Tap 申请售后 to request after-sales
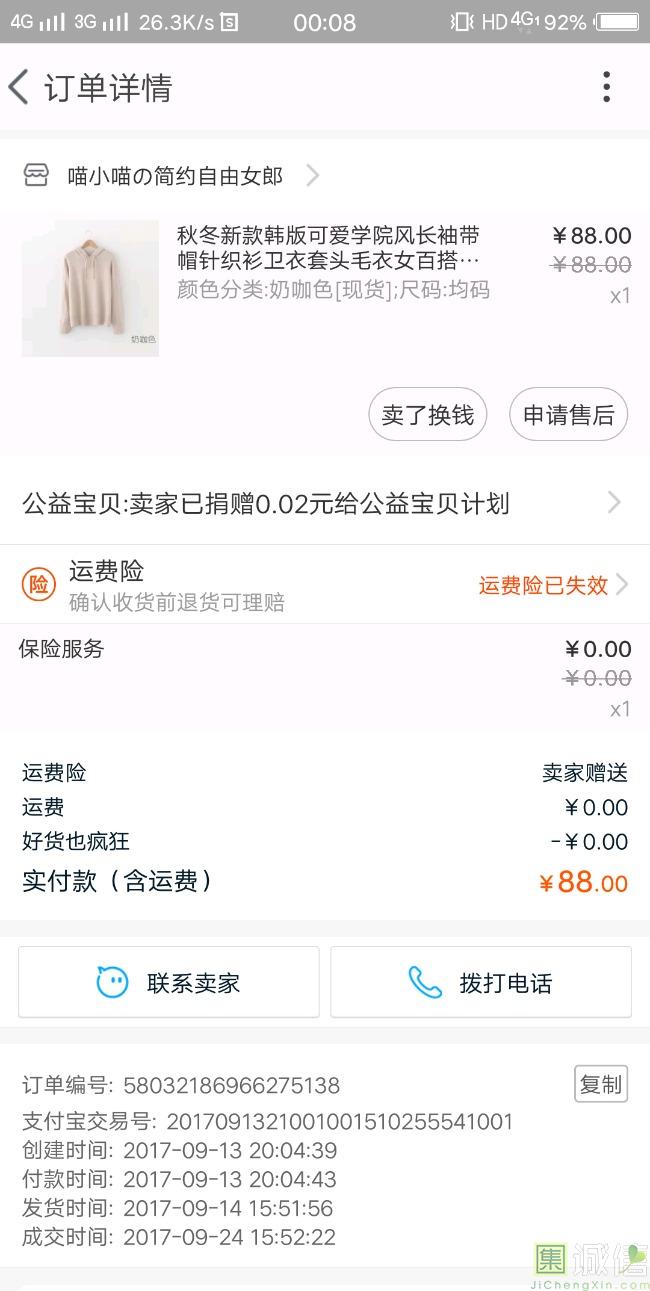Viewport: 650px width, 1291px height. (x=569, y=415)
